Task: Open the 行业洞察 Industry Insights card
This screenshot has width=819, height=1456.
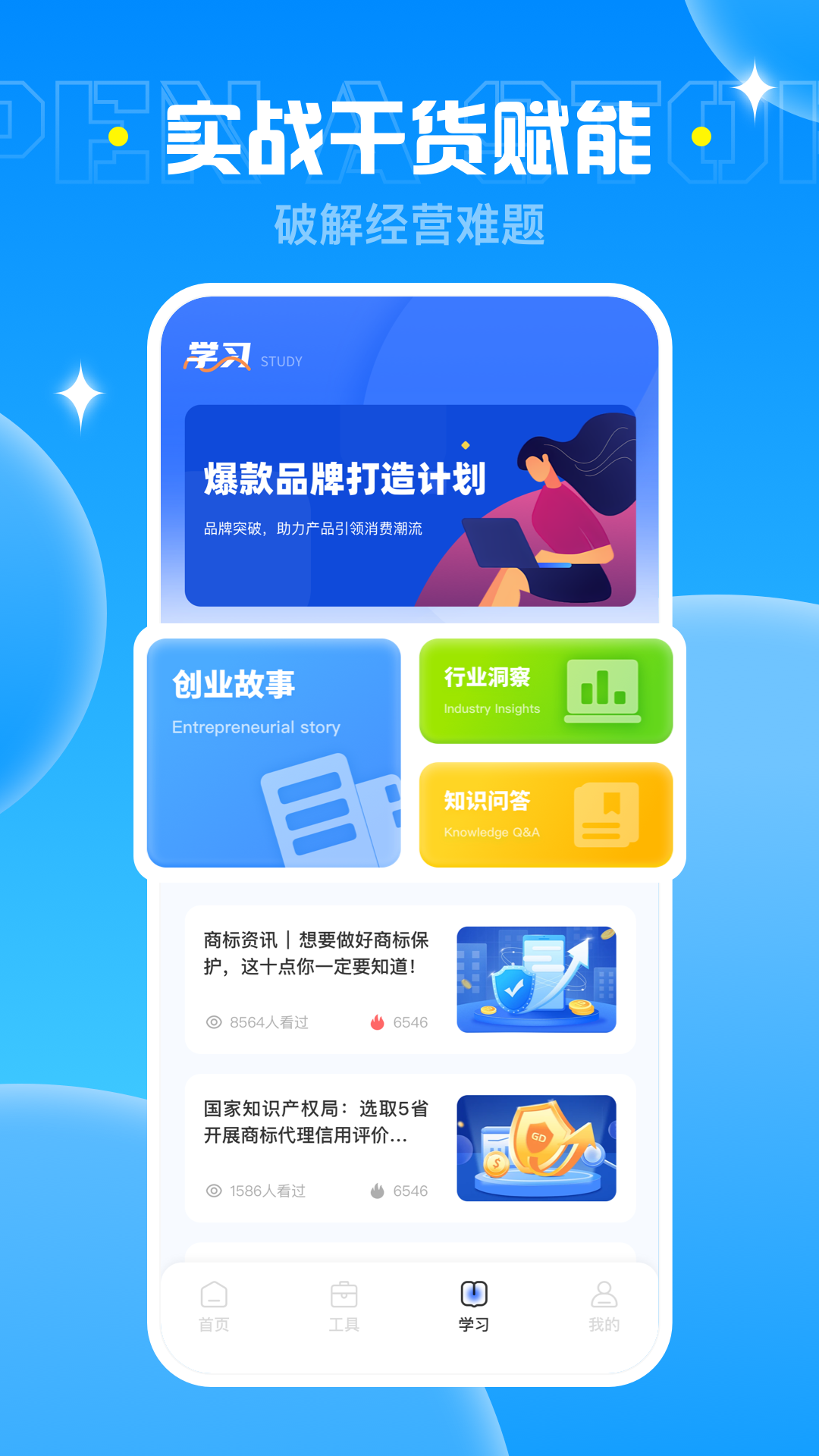Action: 544,690
